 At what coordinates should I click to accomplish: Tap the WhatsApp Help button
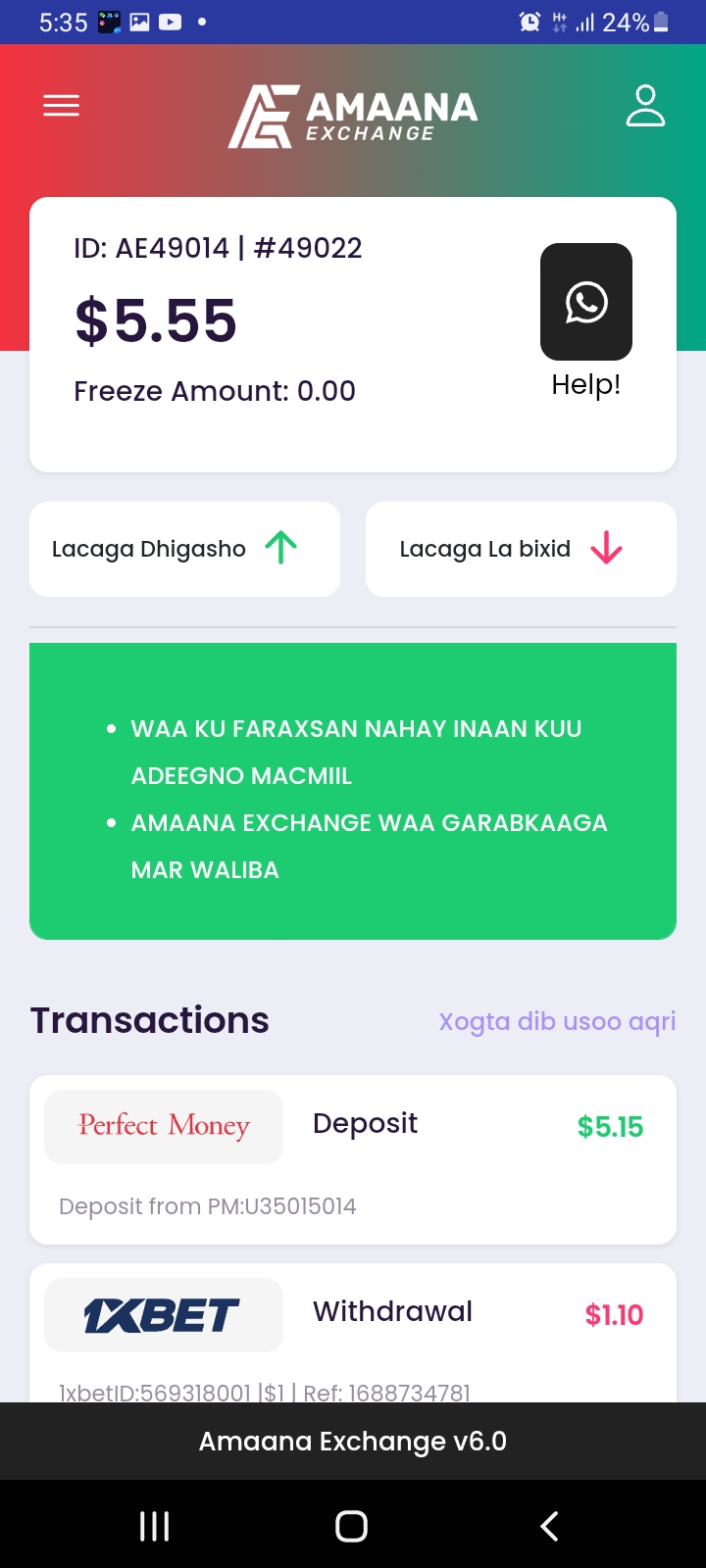point(585,303)
